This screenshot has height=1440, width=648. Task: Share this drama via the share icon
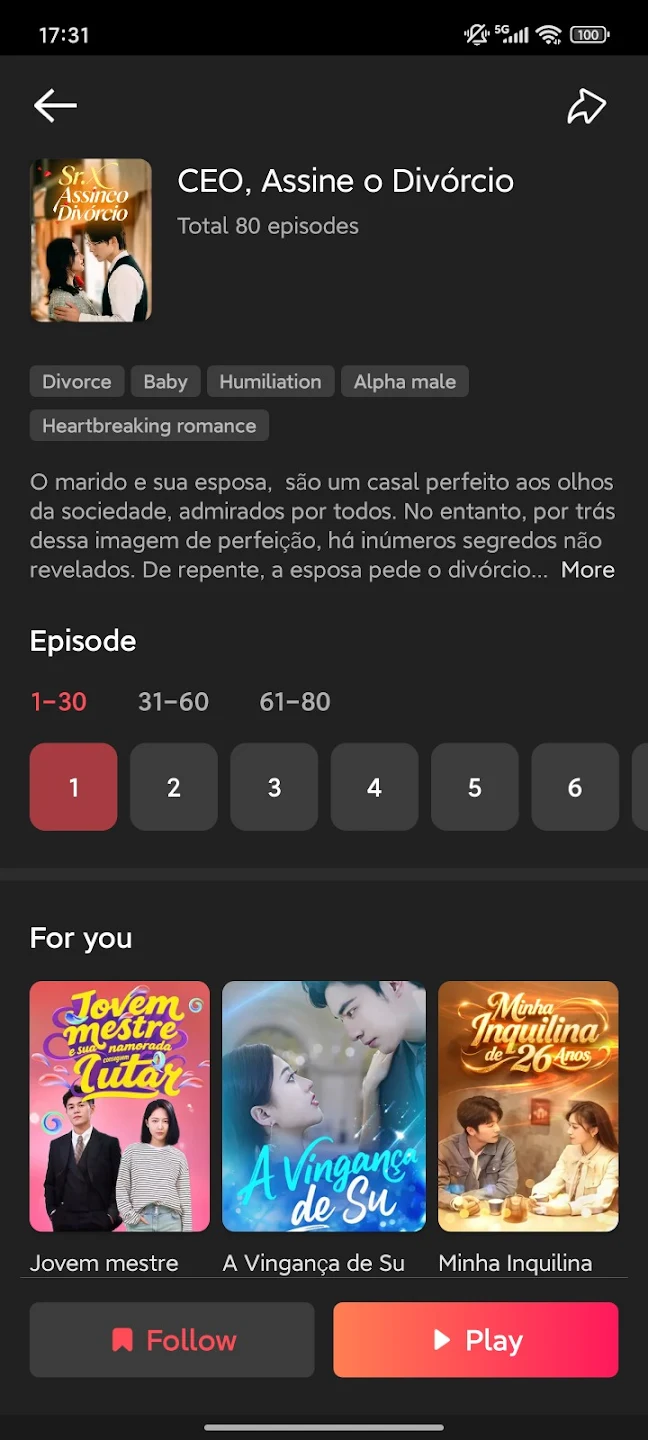point(586,106)
